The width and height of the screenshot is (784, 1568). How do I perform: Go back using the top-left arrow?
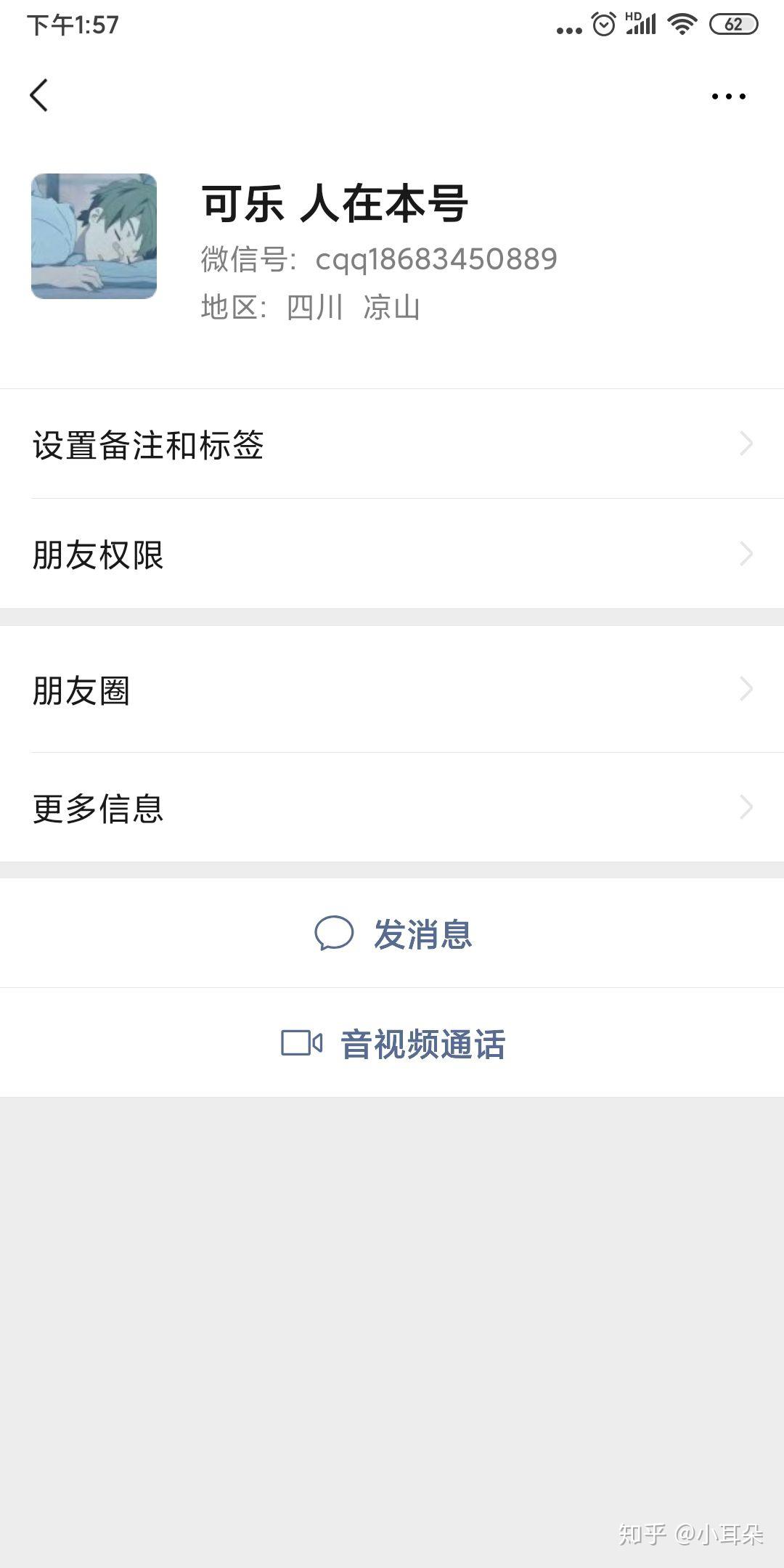click(39, 96)
